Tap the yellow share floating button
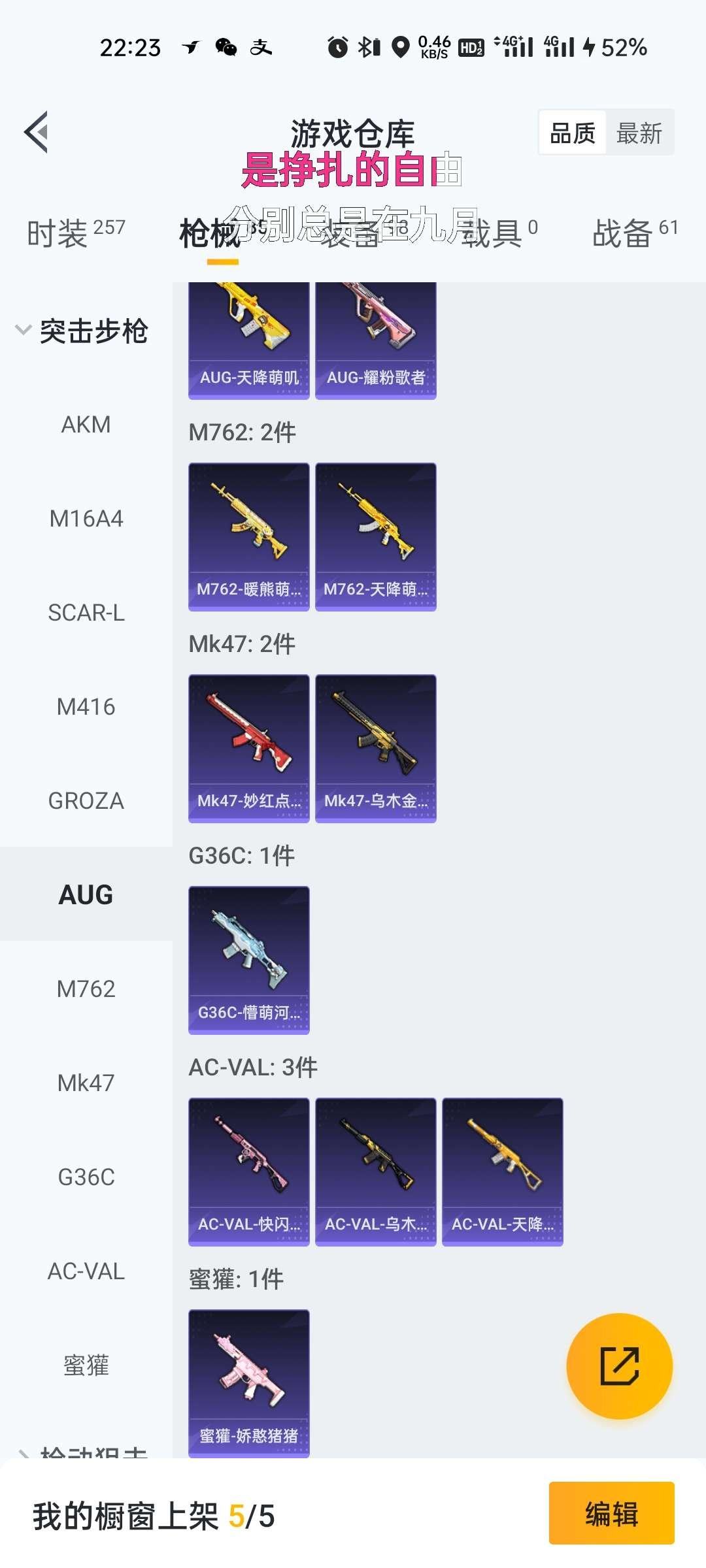 click(619, 1366)
